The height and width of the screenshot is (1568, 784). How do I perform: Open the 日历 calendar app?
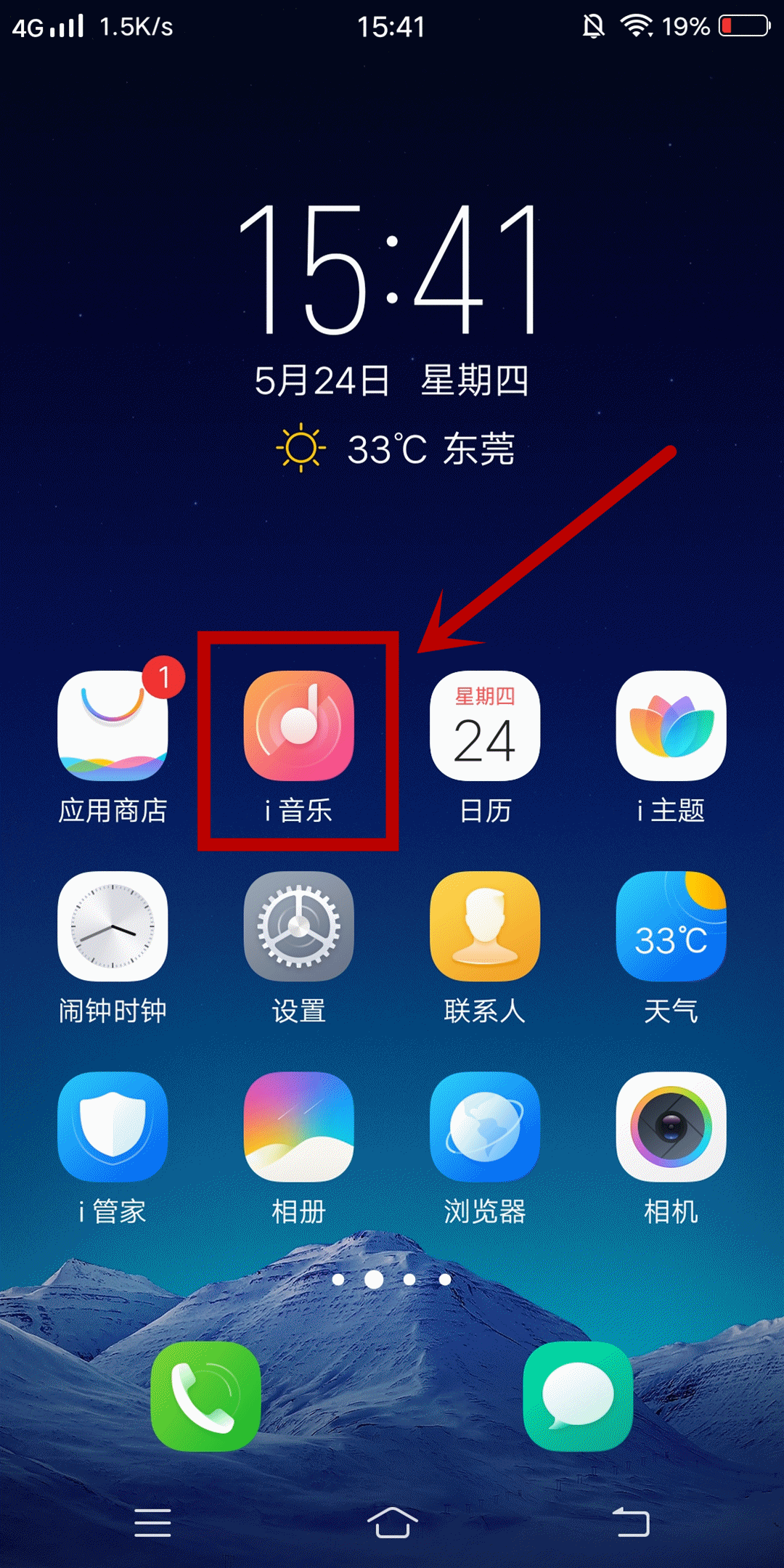tap(484, 726)
